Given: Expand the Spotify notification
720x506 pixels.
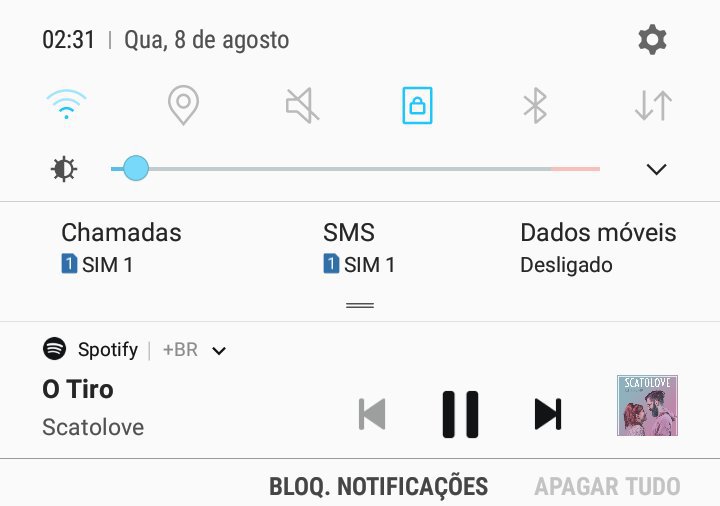Looking at the screenshot, I should point(220,350).
